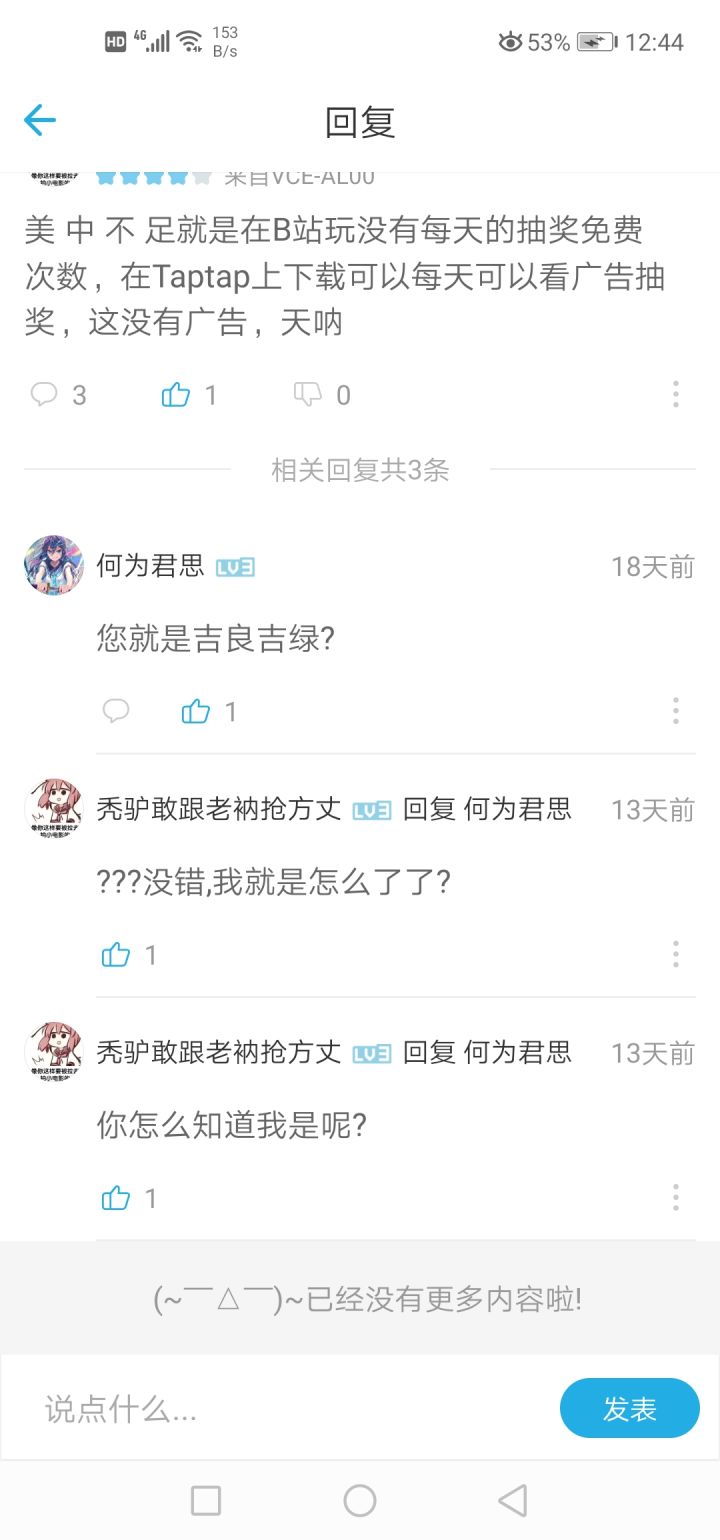Tap the 发表 button to post
The width and height of the screenshot is (720, 1540).
click(x=629, y=1409)
